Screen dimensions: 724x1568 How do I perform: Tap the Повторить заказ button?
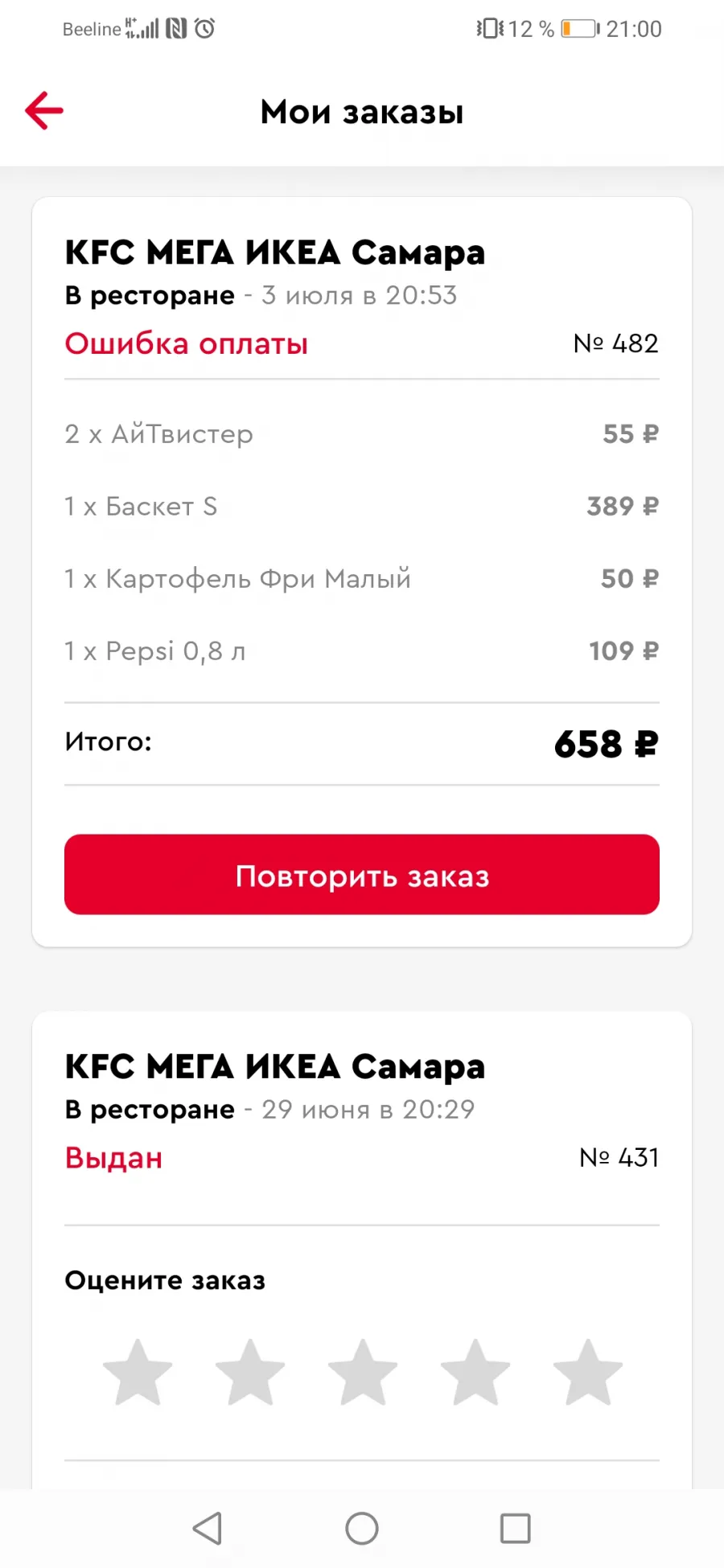(x=362, y=875)
